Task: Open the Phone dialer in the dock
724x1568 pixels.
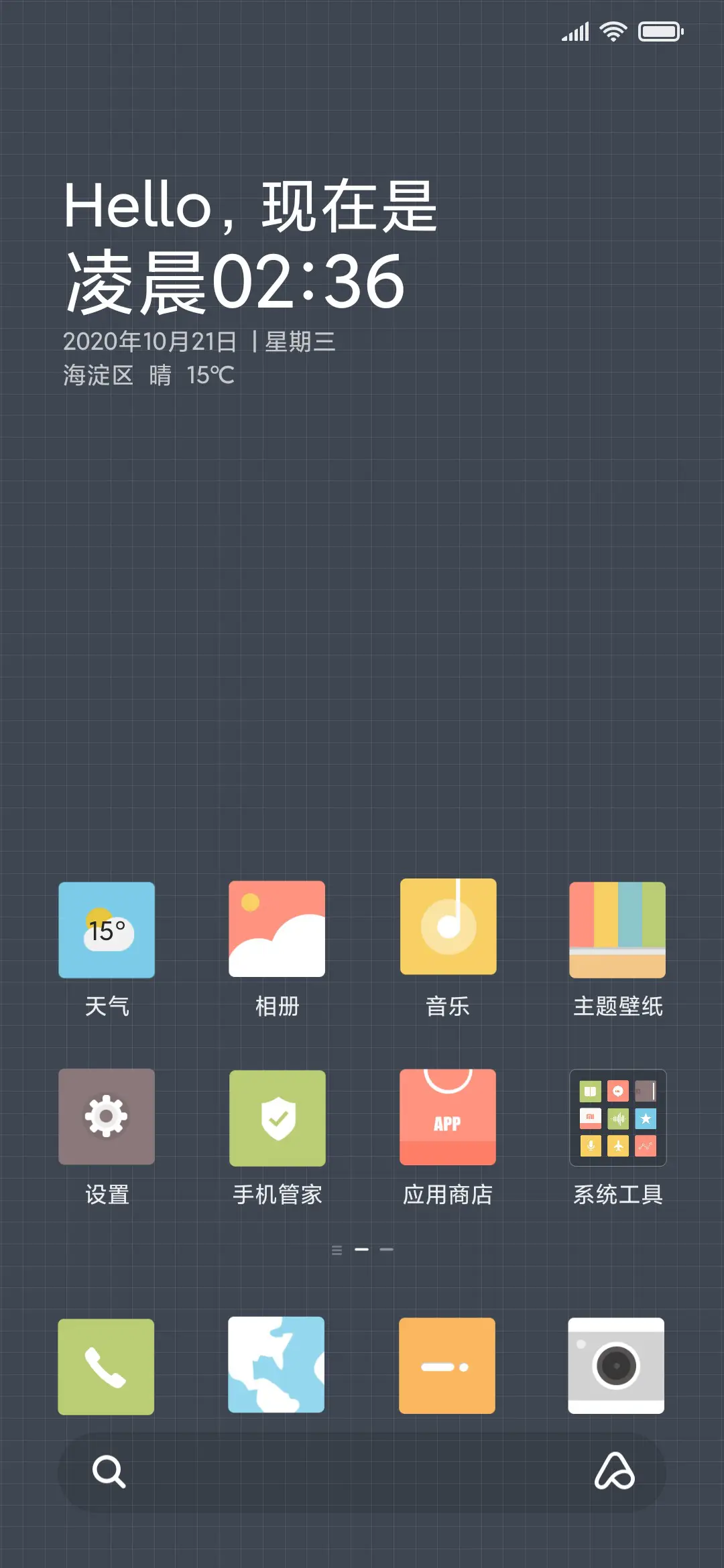Action: click(x=105, y=1365)
